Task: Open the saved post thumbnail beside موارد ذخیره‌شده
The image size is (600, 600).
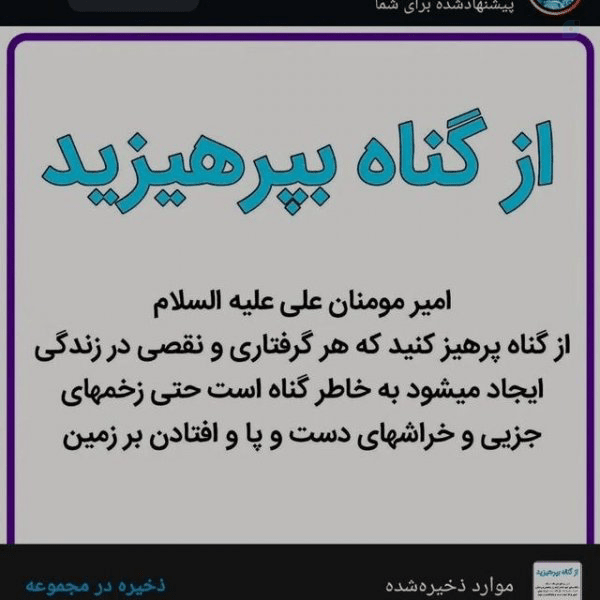Action: [x=557, y=580]
